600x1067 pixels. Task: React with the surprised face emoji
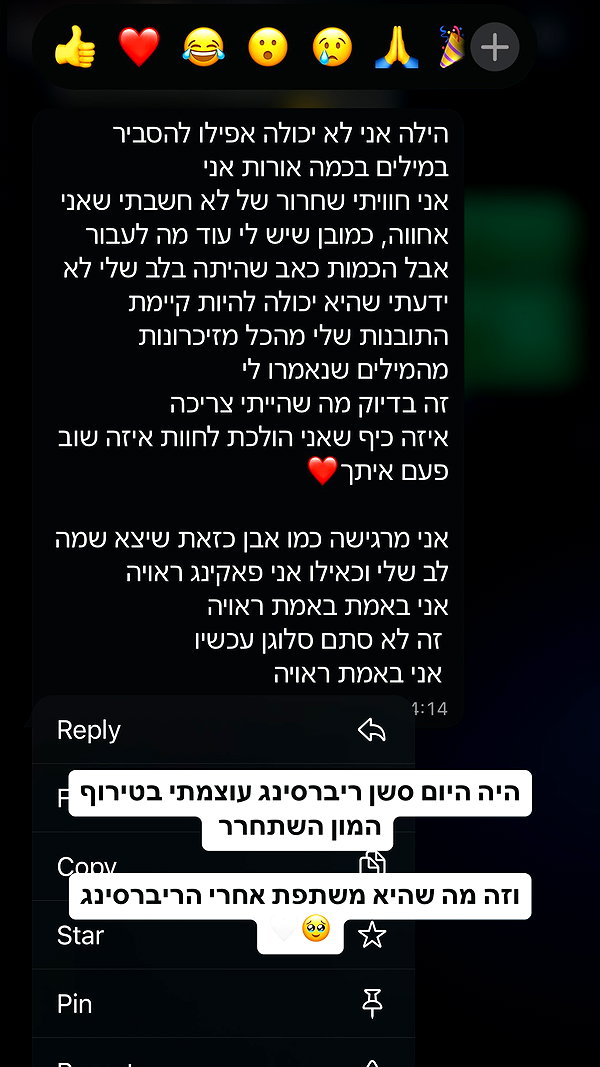pyautogui.click(x=267, y=48)
